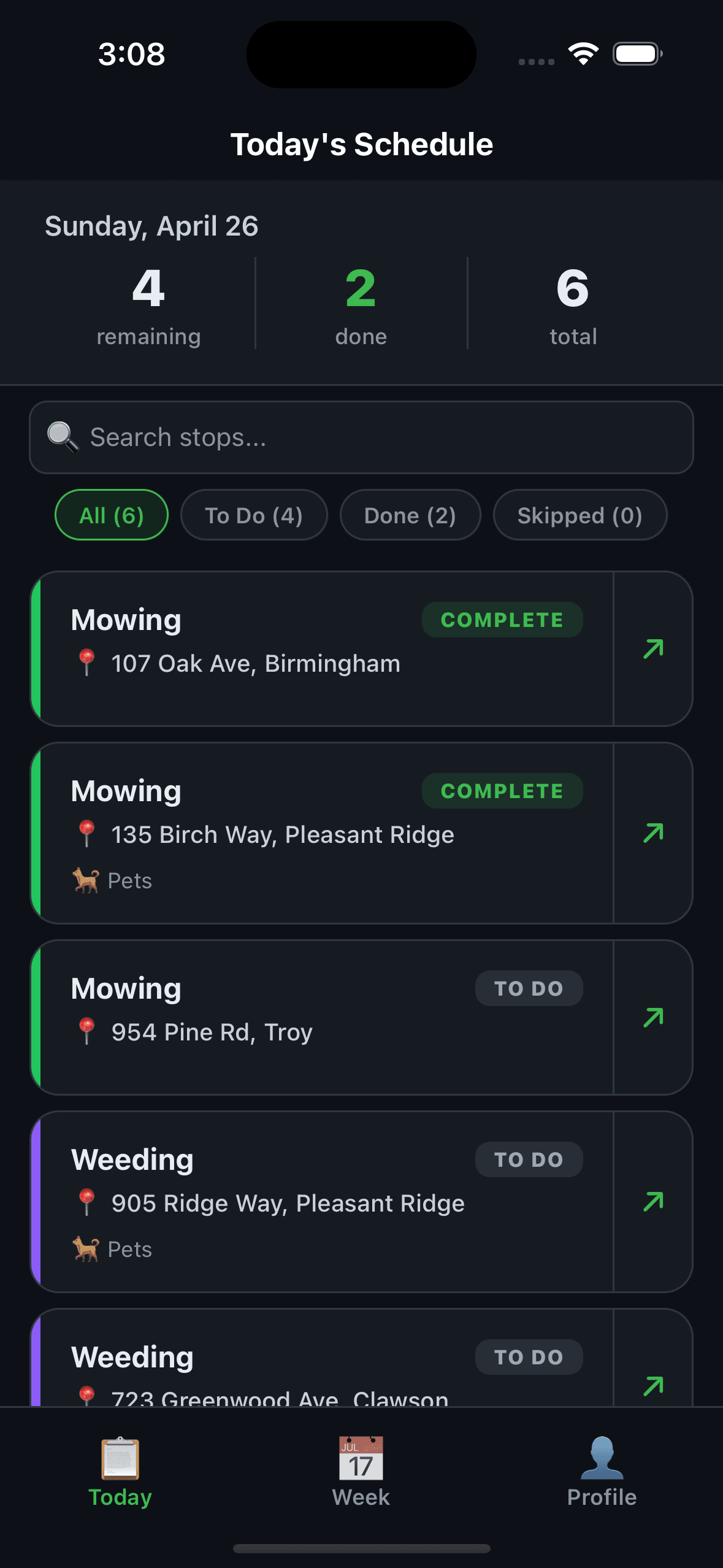
Task: Tap the arrow icon for 107 Oak Ave
Action: tap(653, 649)
